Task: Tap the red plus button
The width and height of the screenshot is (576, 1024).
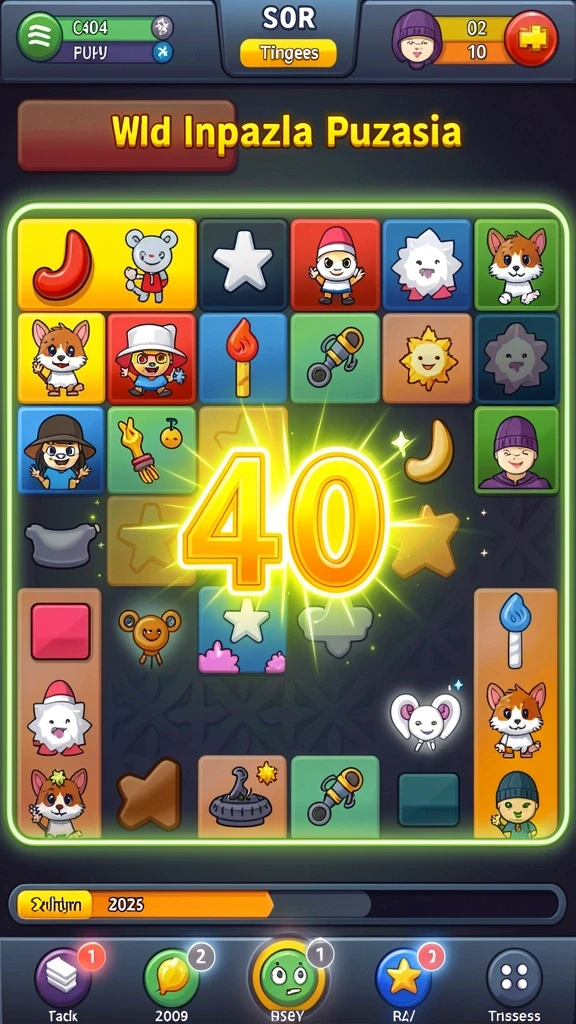Action: click(531, 38)
